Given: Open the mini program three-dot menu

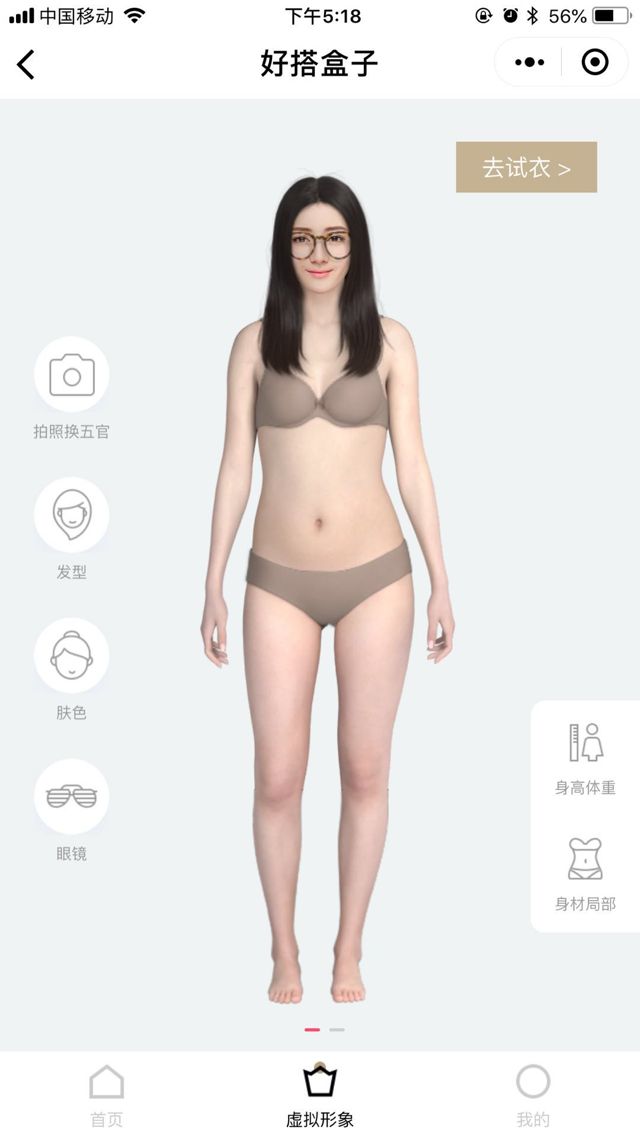Looking at the screenshot, I should pyautogui.click(x=529, y=63).
